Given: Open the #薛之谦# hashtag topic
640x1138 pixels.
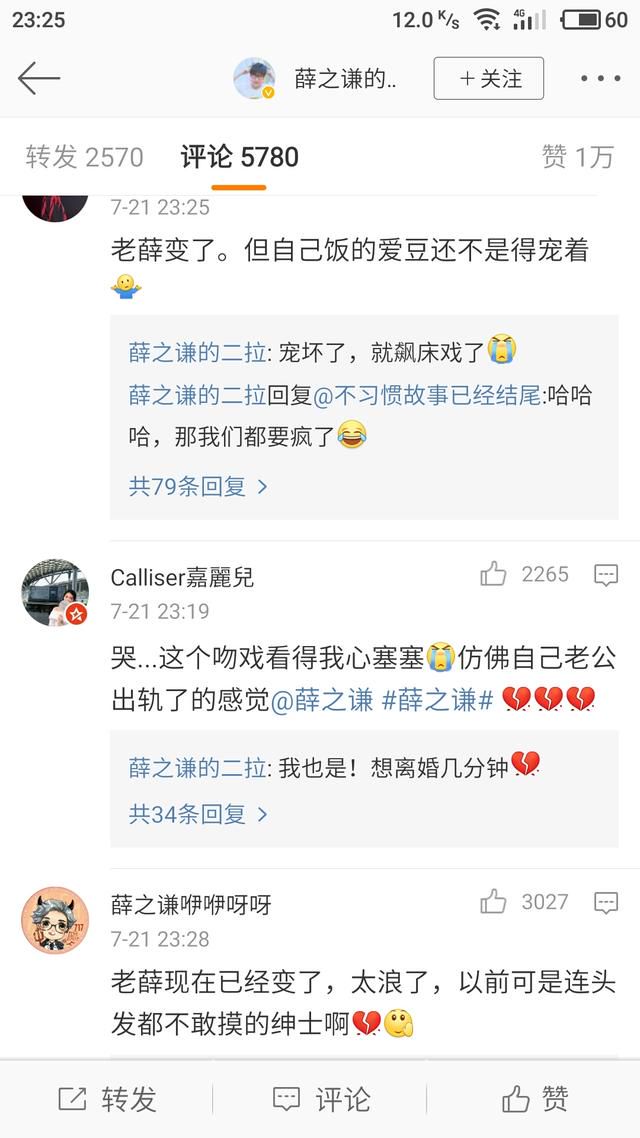Looking at the screenshot, I should pyautogui.click(x=438, y=700).
